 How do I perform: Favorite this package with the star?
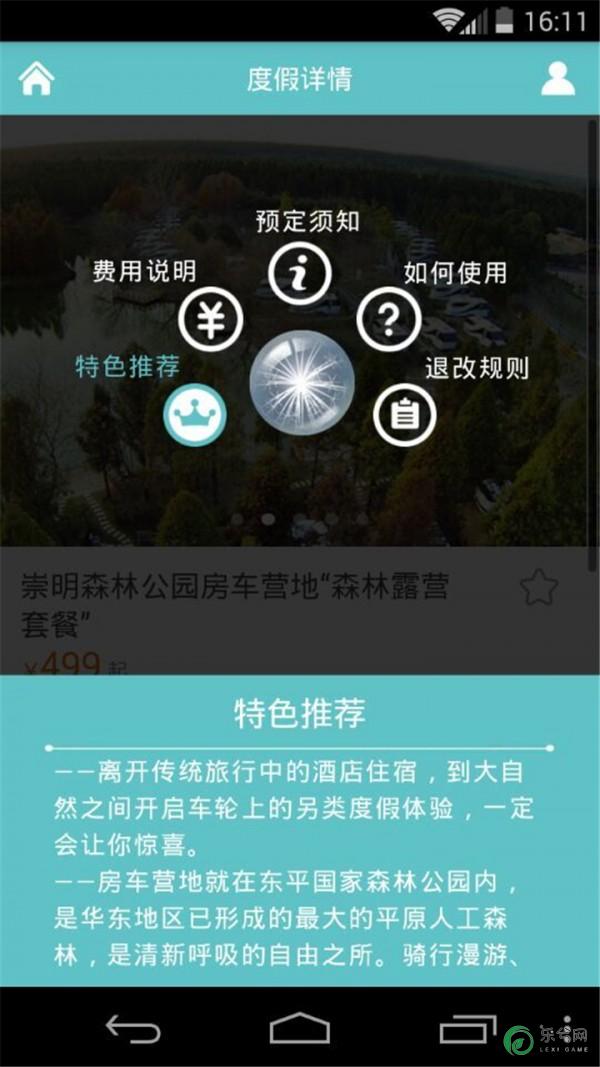[539, 589]
